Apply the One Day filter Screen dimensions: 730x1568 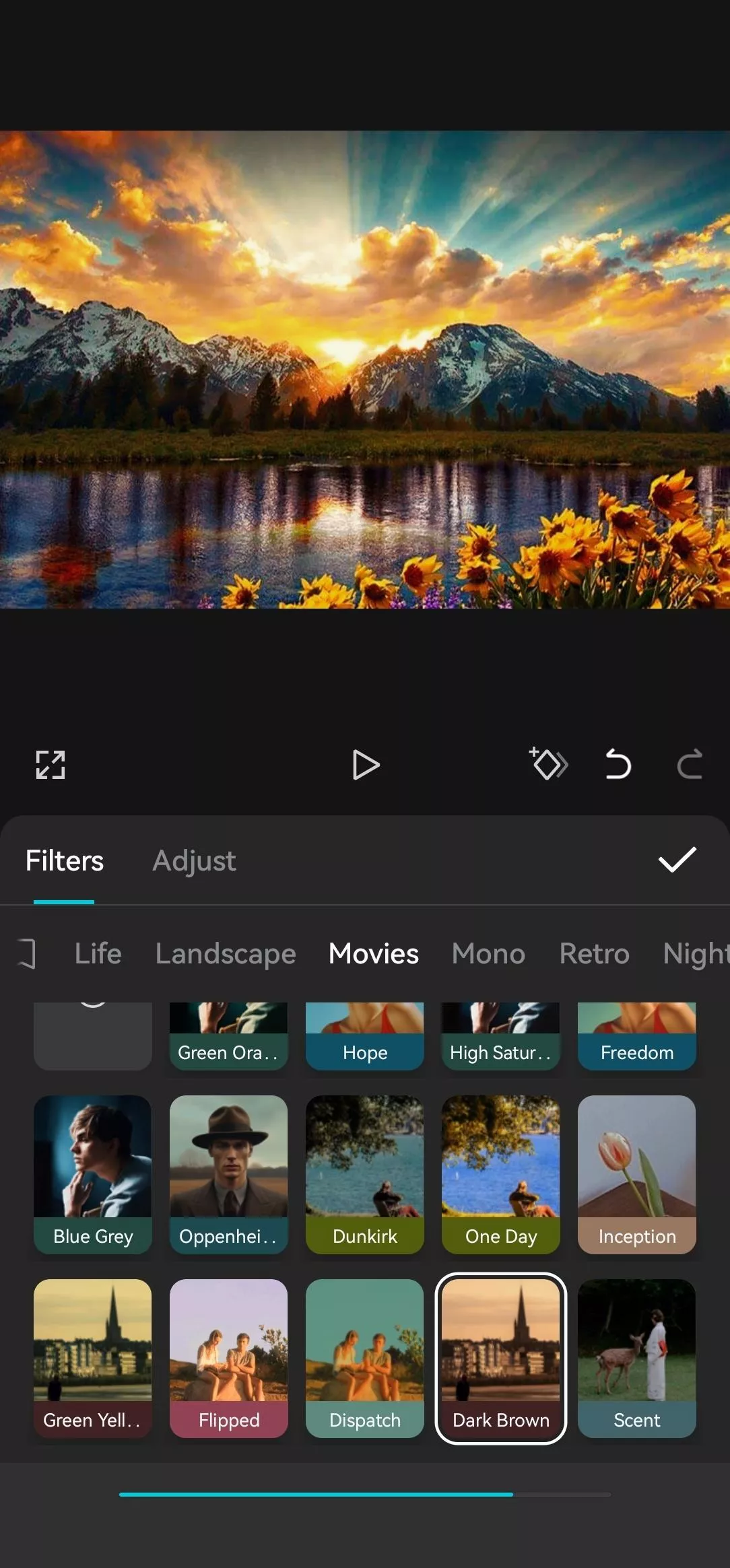501,1174
